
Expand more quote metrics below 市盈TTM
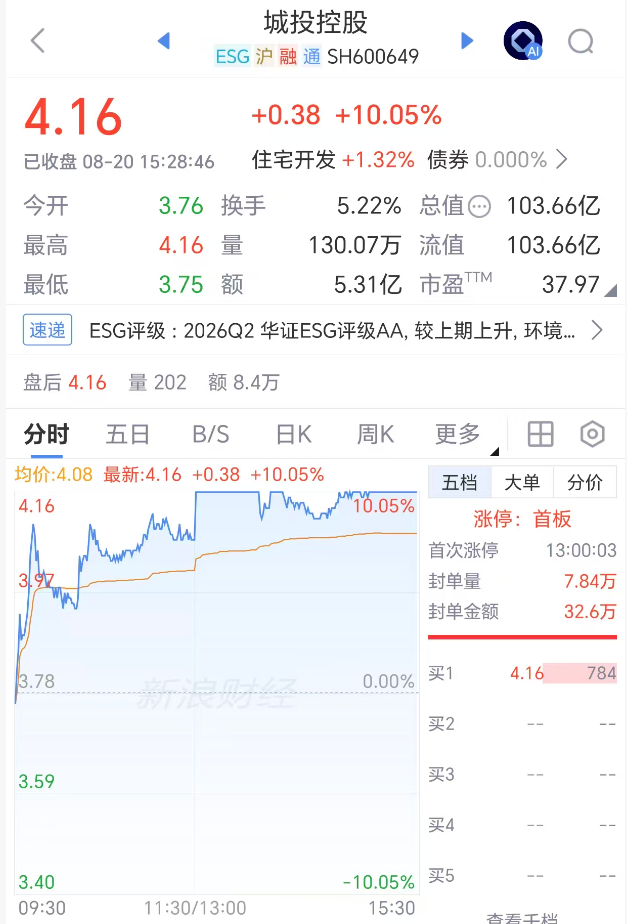[x=610, y=291]
